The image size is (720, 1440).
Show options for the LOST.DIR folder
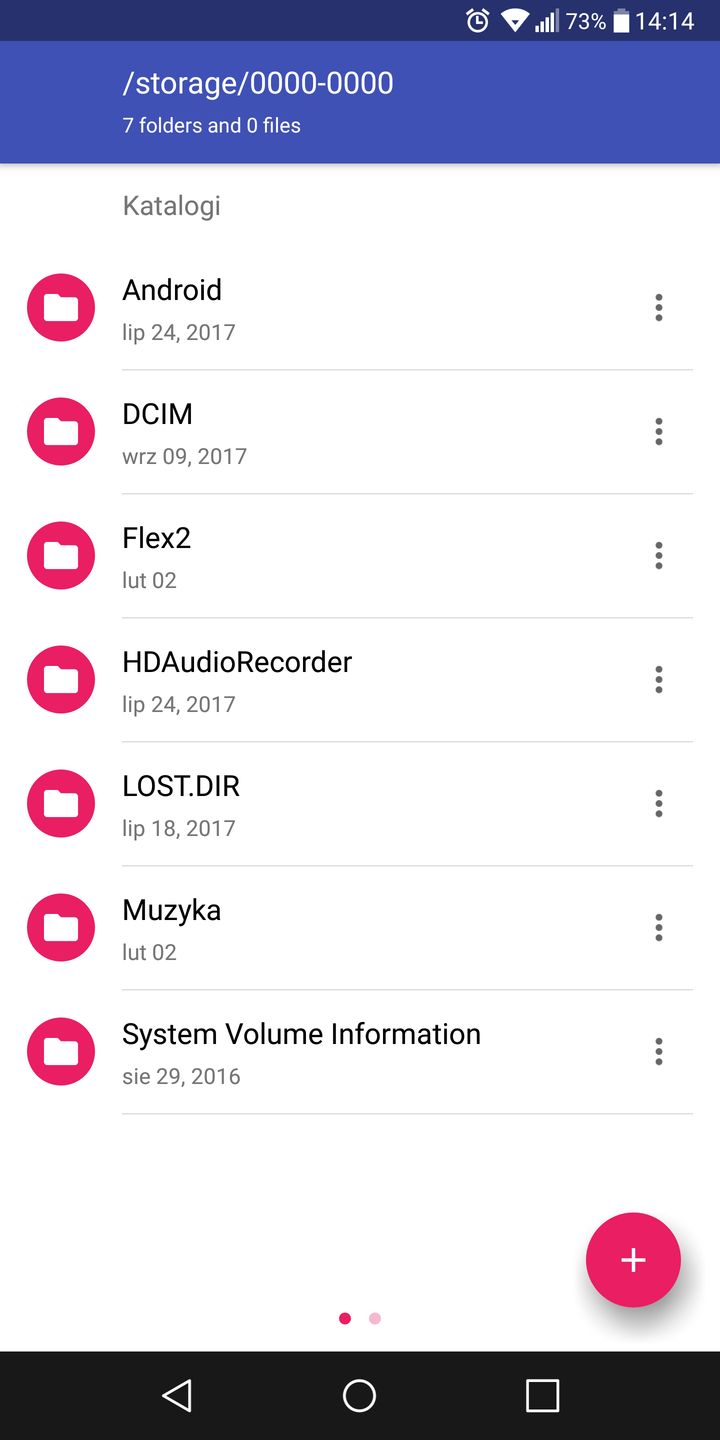point(658,804)
